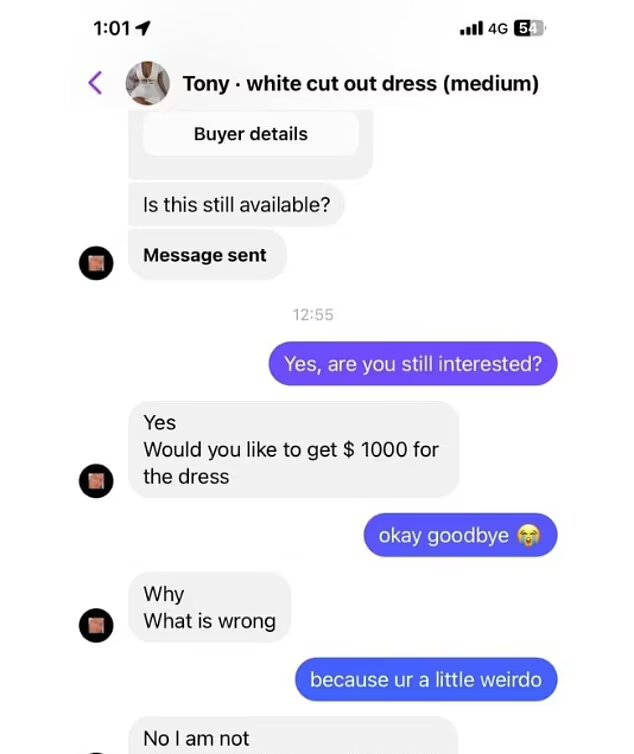Open Tony's conversation header title

(x=360, y=83)
